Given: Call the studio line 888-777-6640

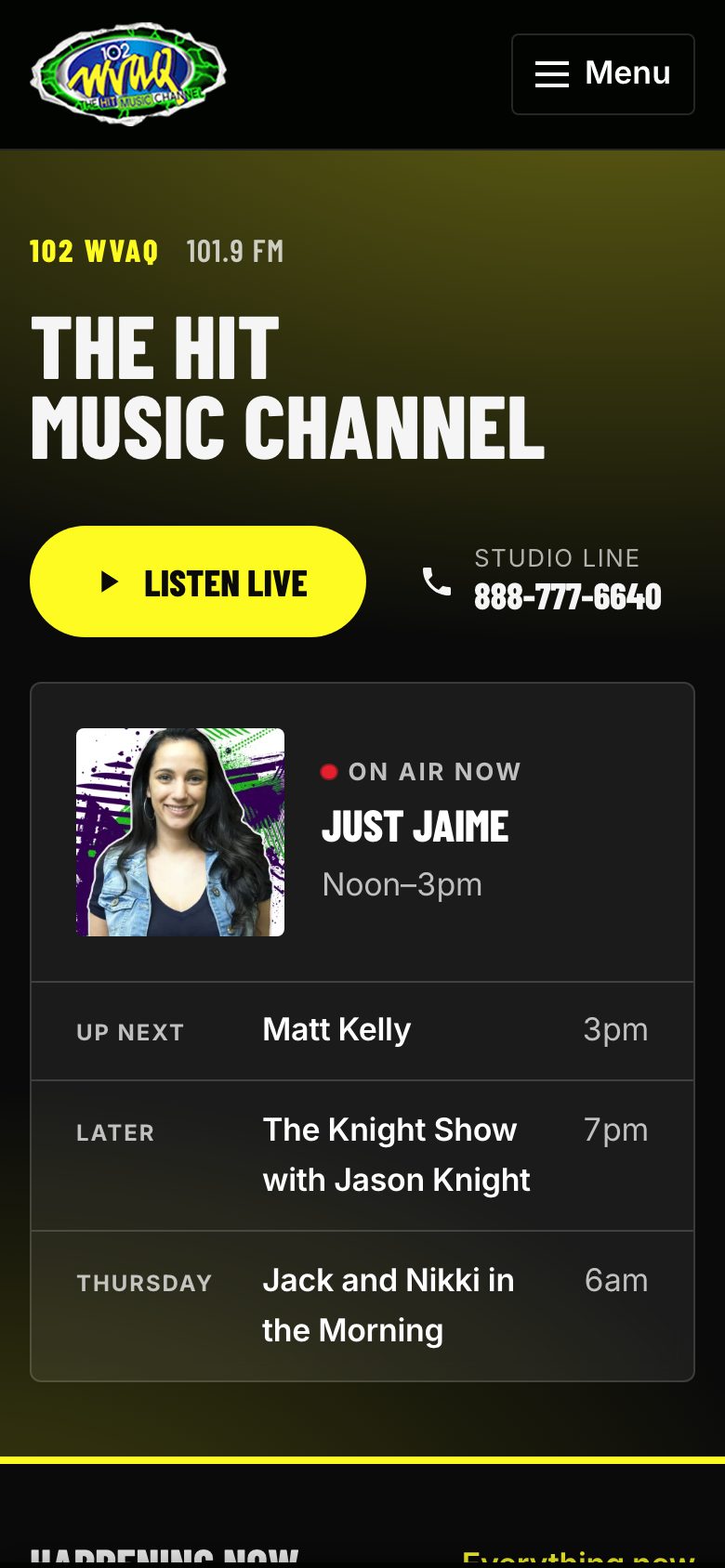Looking at the screenshot, I should point(542,581).
